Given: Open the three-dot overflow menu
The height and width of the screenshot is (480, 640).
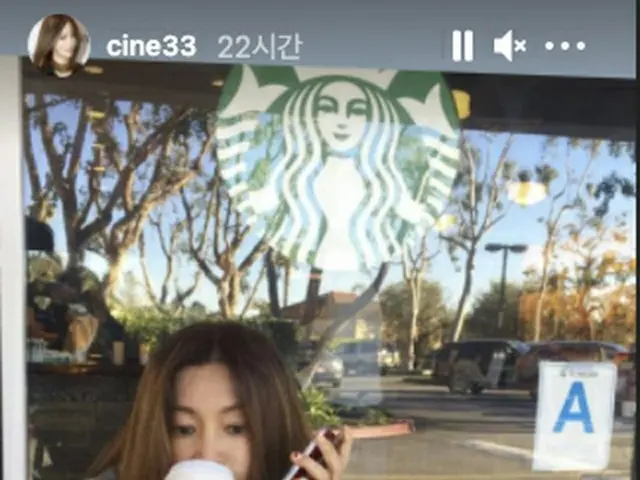Looking at the screenshot, I should point(565,46).
